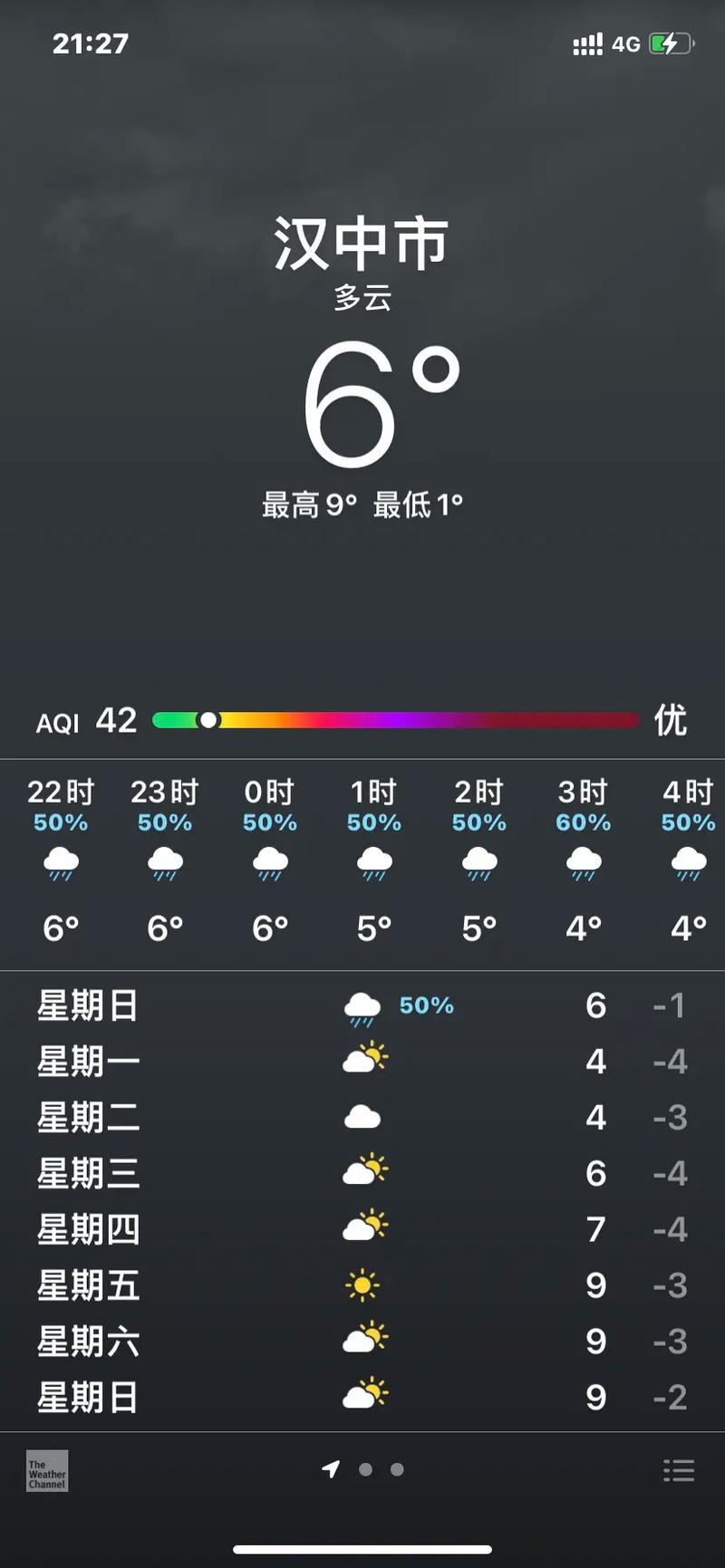Tap the battery charging icon in the status bar
This screenshot has width=725, height=1568.
pyautogui.click(x=672, y=43)
